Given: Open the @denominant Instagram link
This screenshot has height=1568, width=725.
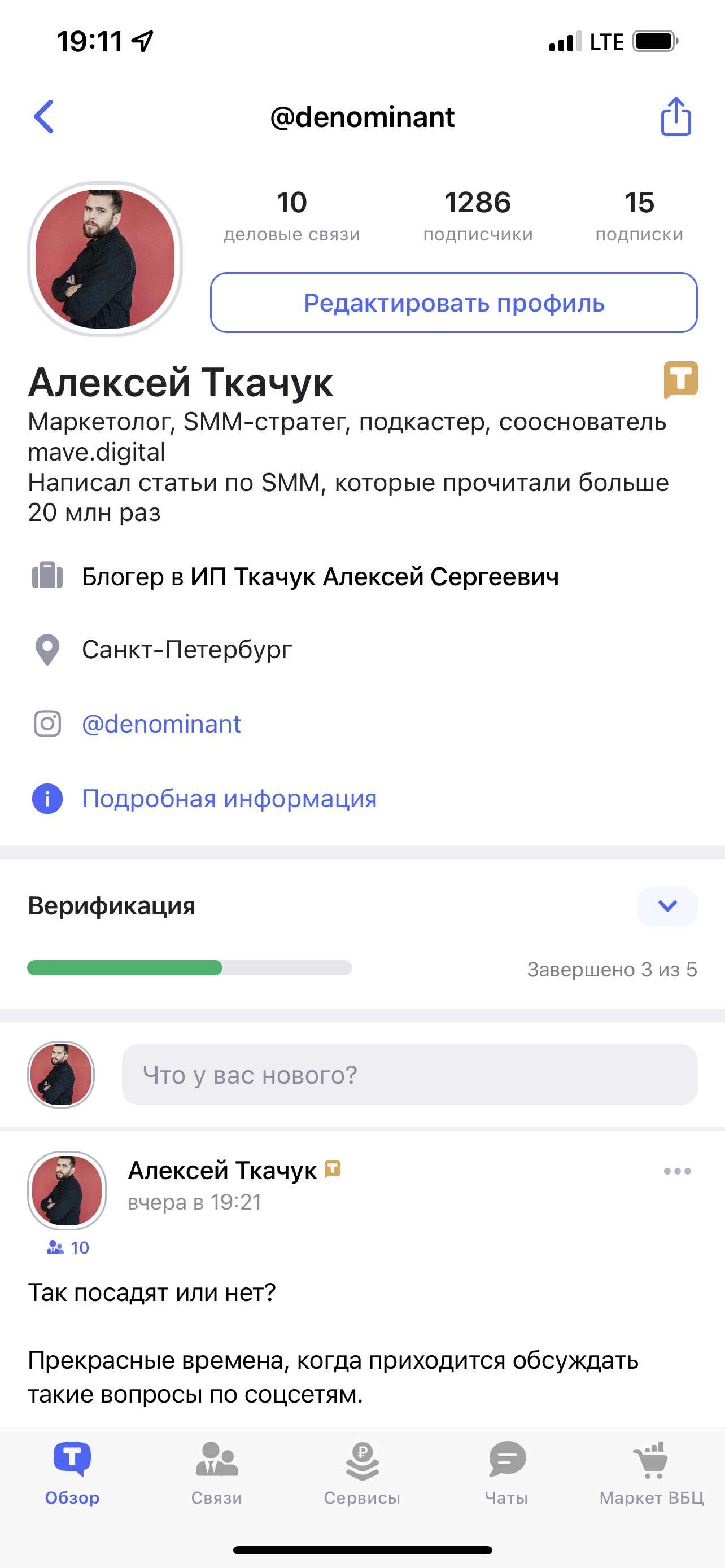Looking at the screenshot, I should pyautogui.click(x=161, y=724).
